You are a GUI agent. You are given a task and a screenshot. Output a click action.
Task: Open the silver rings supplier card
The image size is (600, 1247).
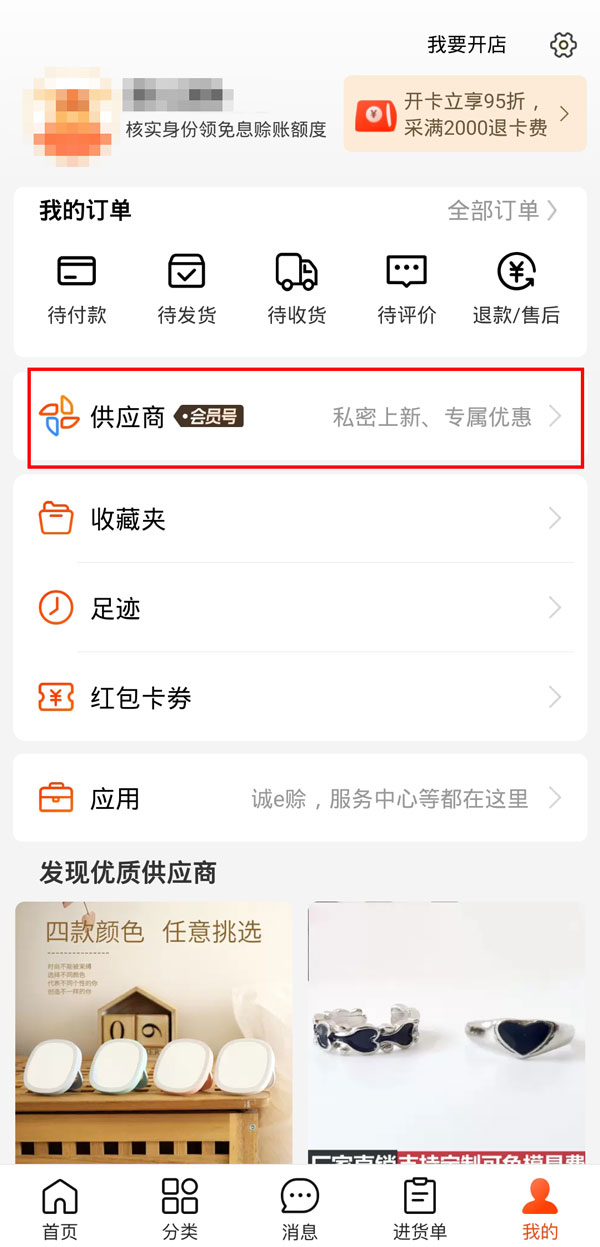(x=446, y=1032)
